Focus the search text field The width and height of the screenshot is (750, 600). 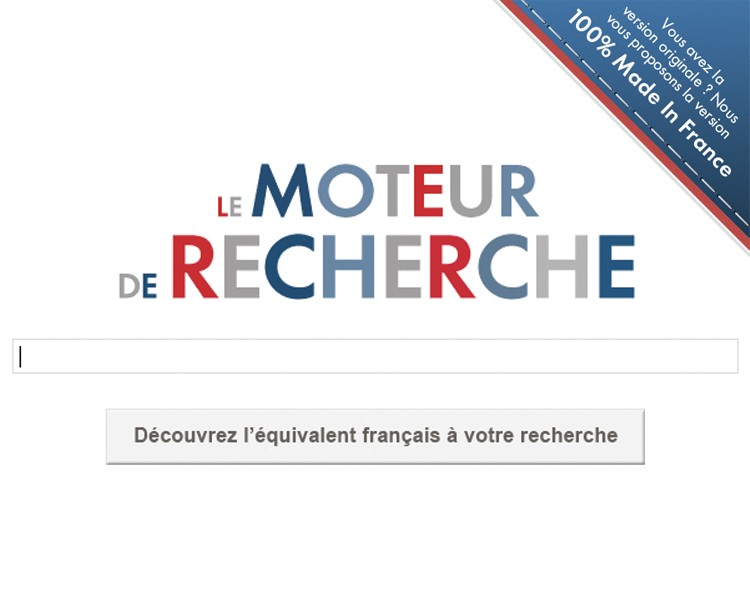click(375, 356)
